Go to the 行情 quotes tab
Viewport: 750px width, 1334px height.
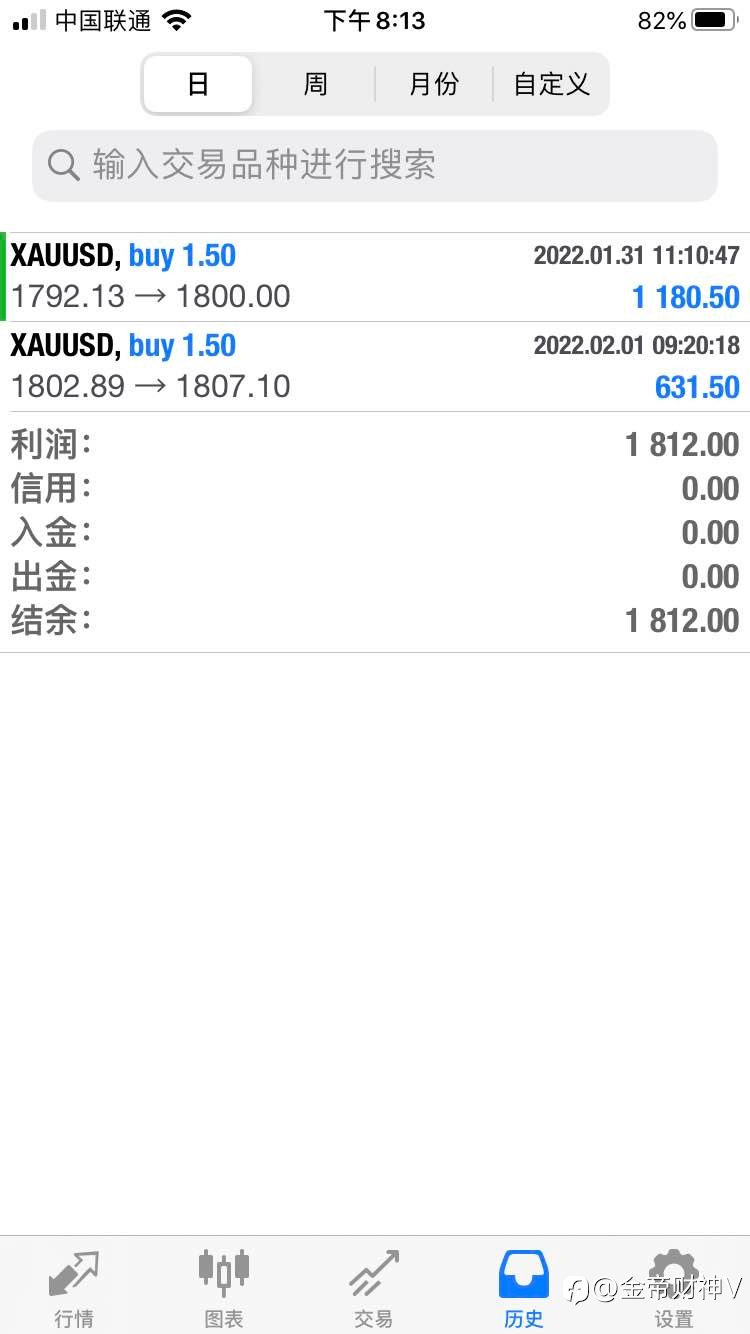point(74,1287)
